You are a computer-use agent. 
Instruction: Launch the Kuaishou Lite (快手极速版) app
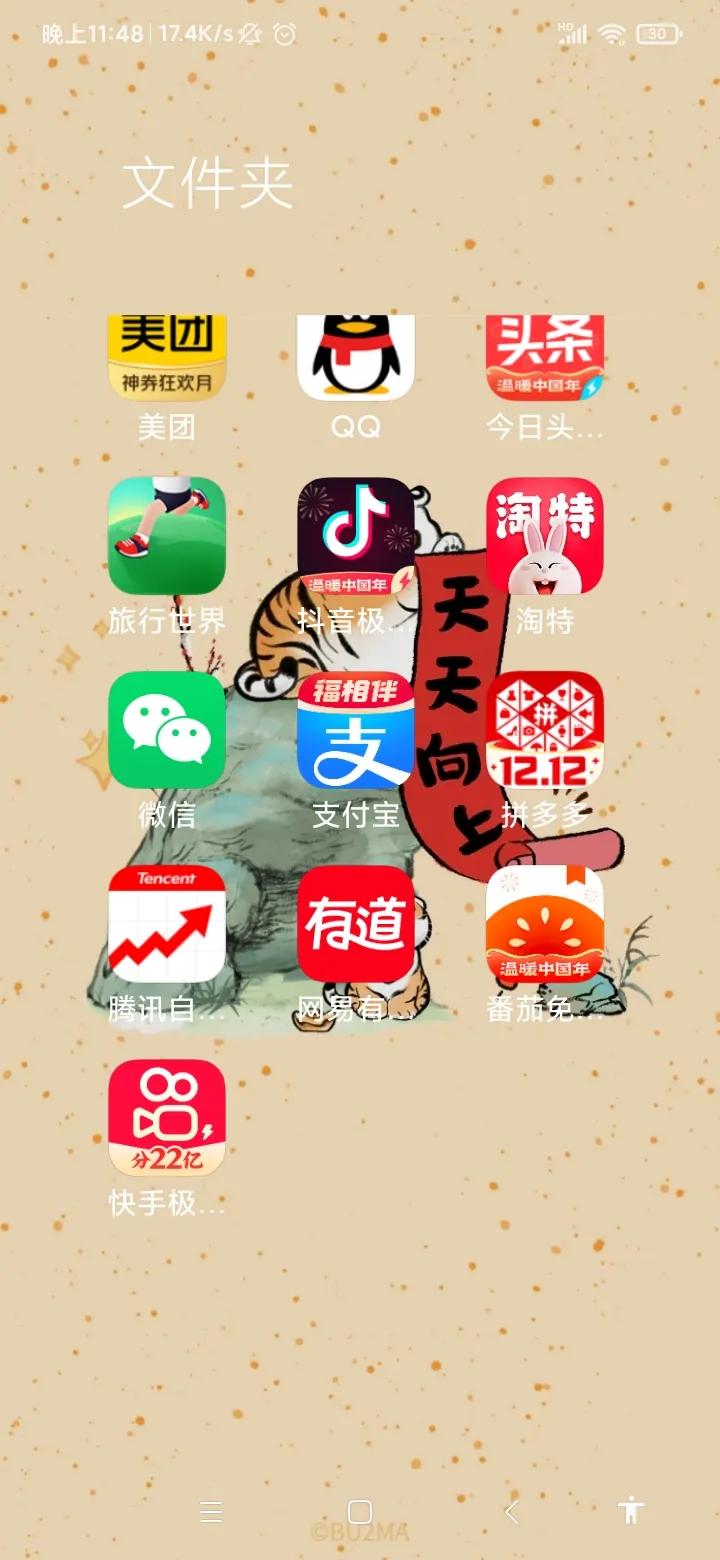[x=167, y=1118]
